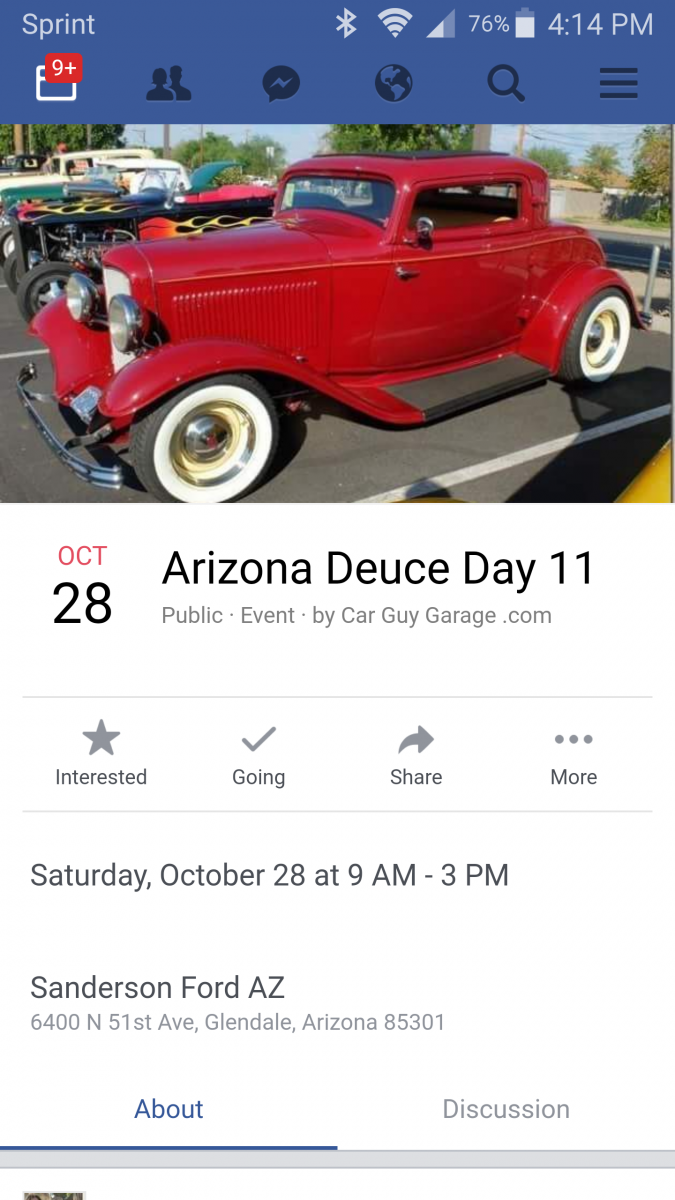View the event cover photo

click(337, 313)
